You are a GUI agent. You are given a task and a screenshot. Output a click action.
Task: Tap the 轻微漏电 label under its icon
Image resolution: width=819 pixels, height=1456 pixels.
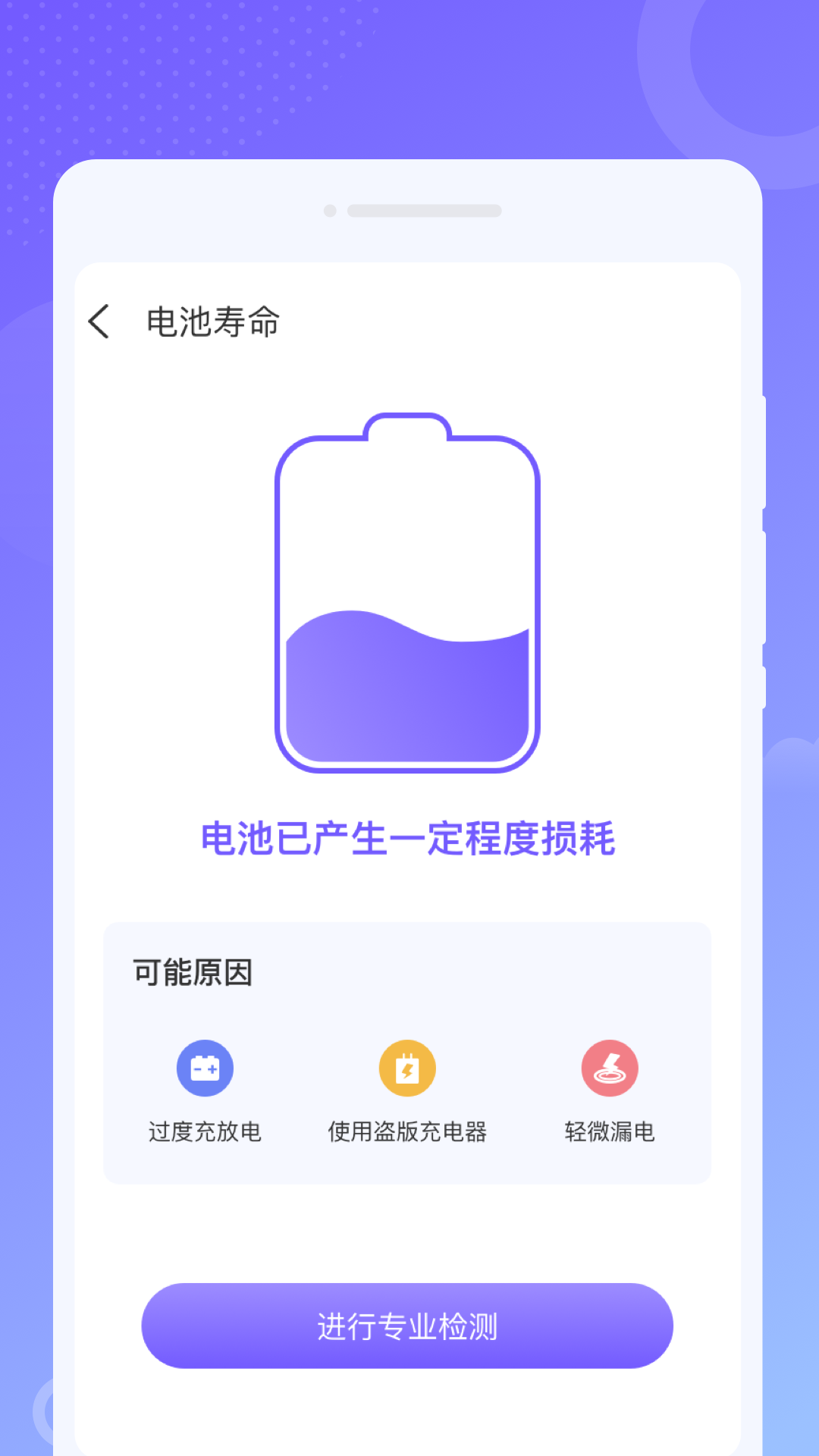(611, 1132)
